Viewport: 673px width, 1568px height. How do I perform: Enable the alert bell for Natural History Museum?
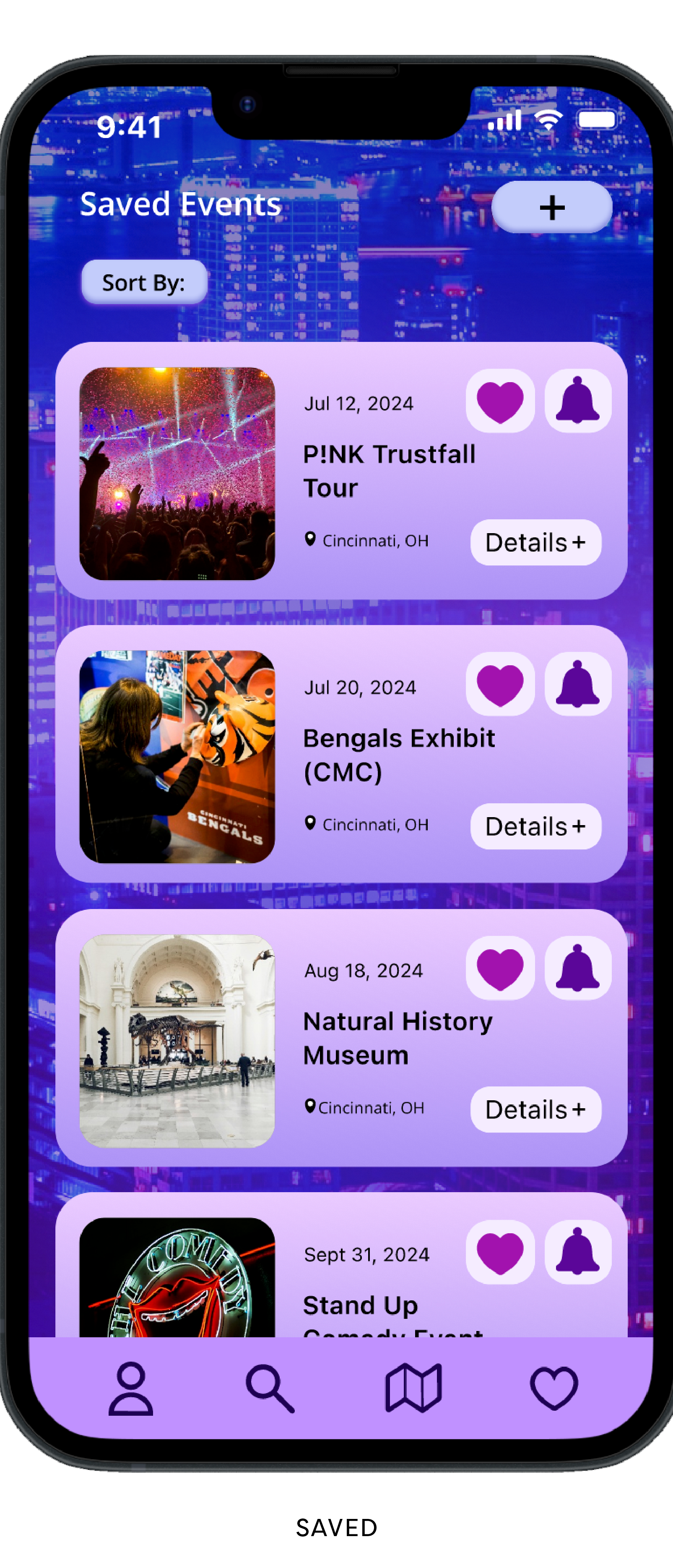577,968
